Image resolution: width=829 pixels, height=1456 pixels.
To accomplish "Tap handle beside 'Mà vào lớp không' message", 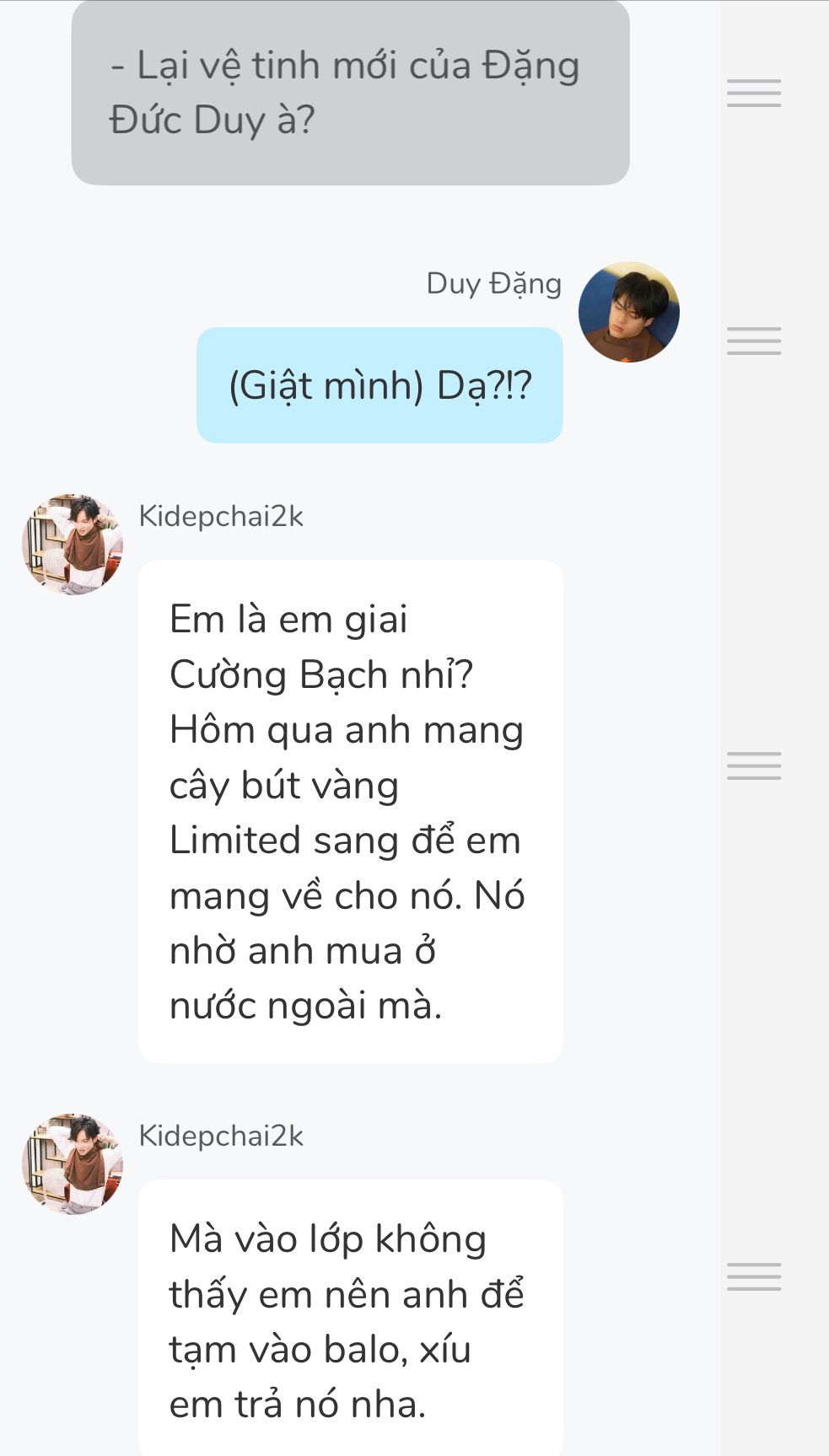I will tap(754, 1276).
